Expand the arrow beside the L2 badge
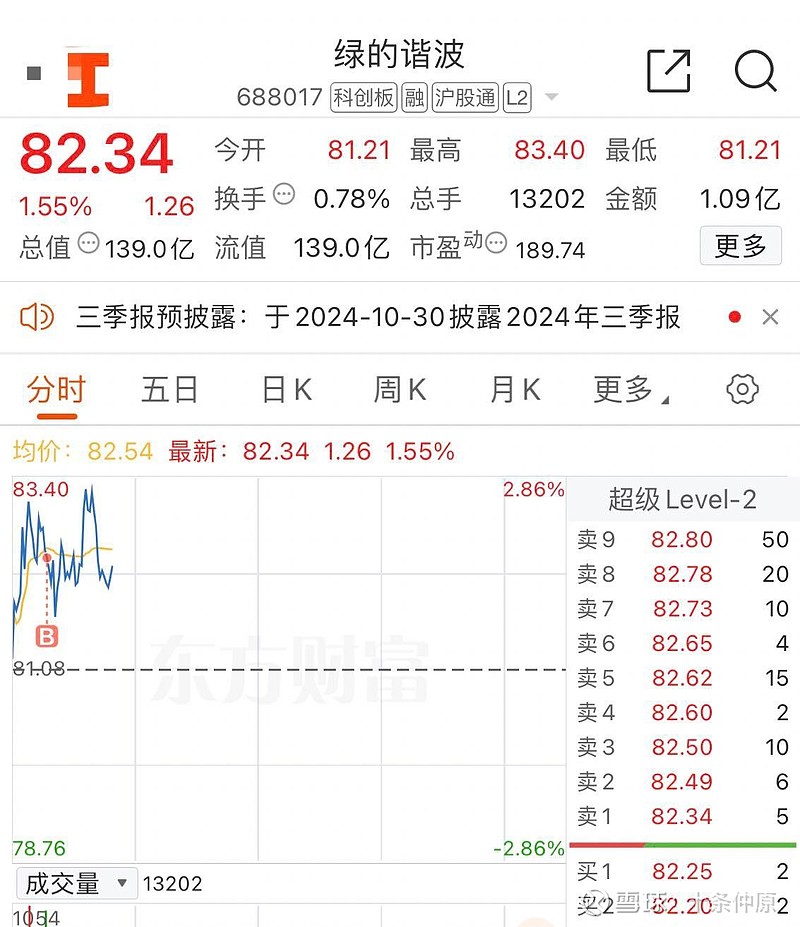800x927 pixels. (x=550, y=98)
